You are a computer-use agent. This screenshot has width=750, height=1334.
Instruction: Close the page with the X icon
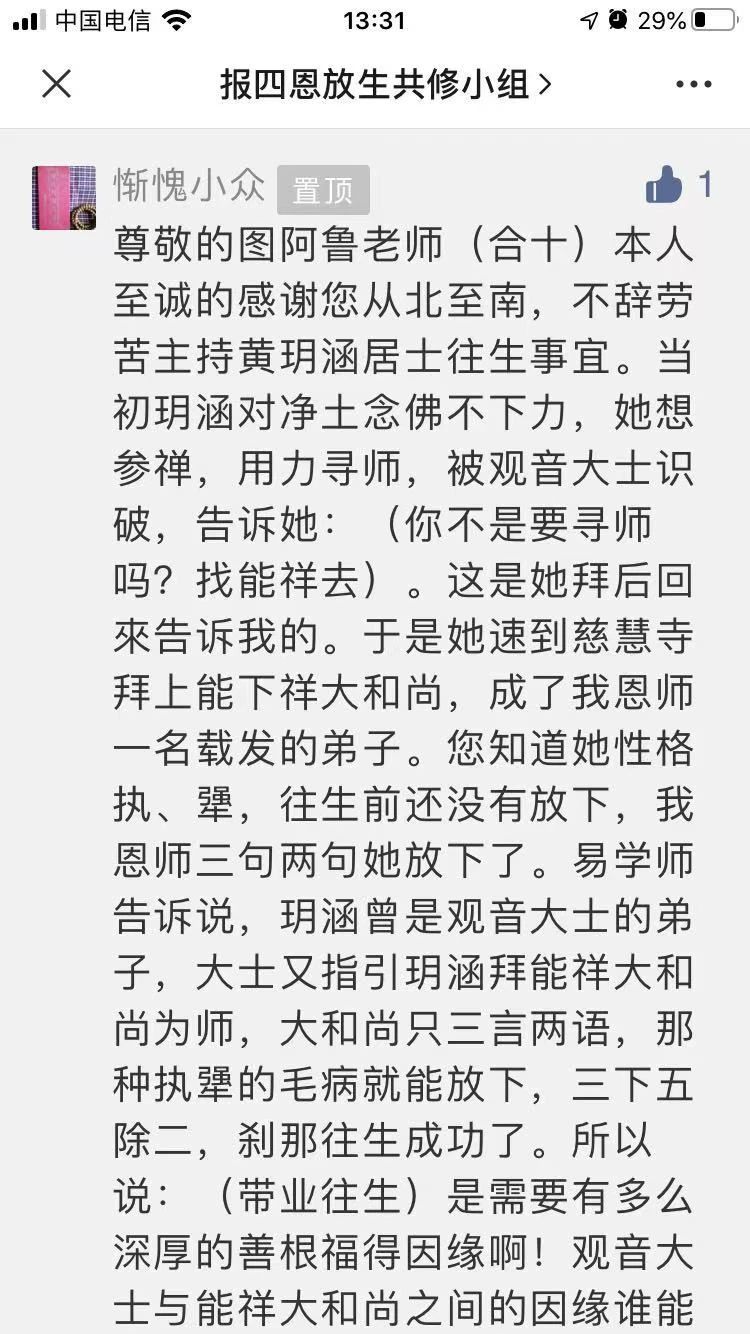coord(57,85)
